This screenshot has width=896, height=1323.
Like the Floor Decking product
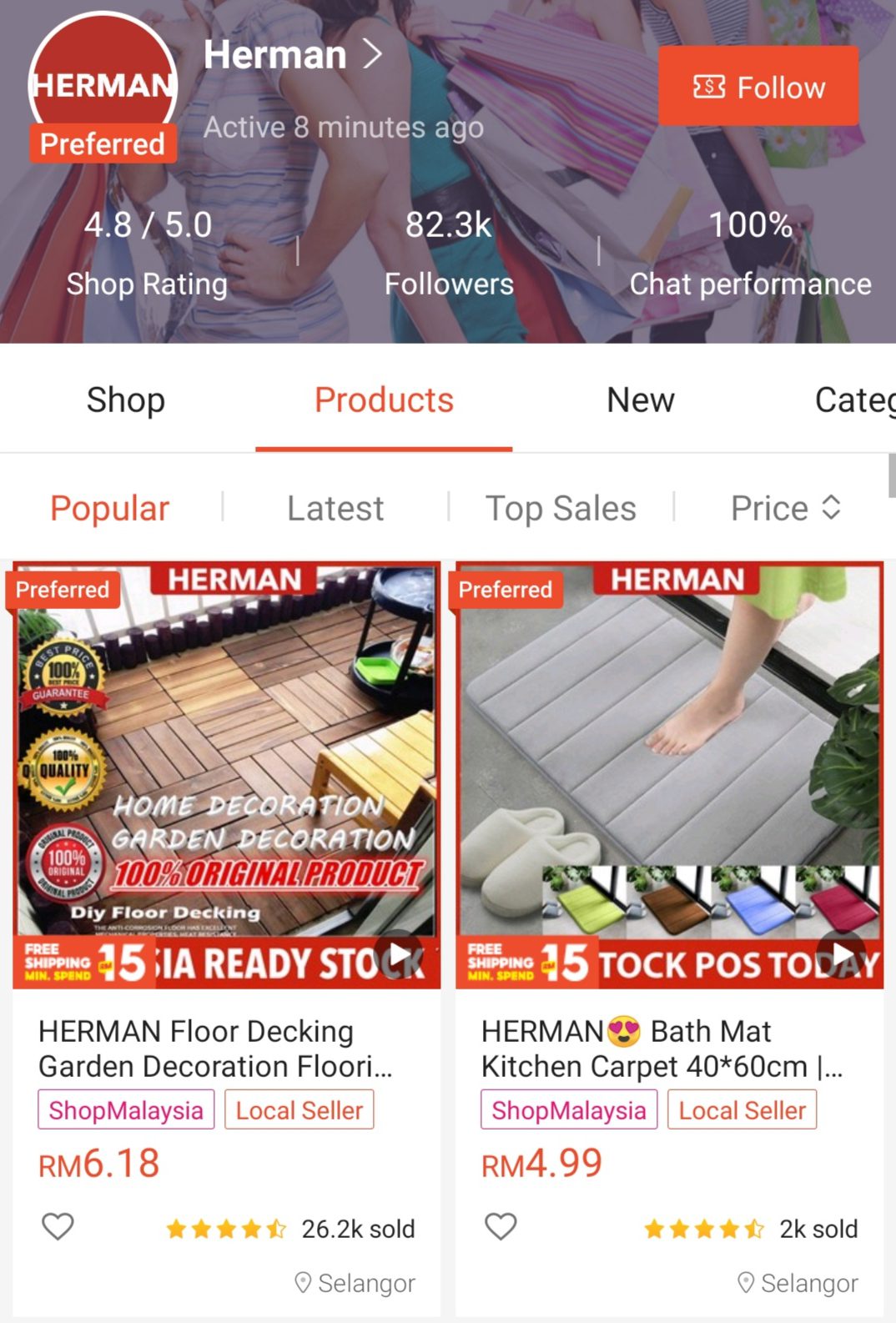click(58, 1226)
